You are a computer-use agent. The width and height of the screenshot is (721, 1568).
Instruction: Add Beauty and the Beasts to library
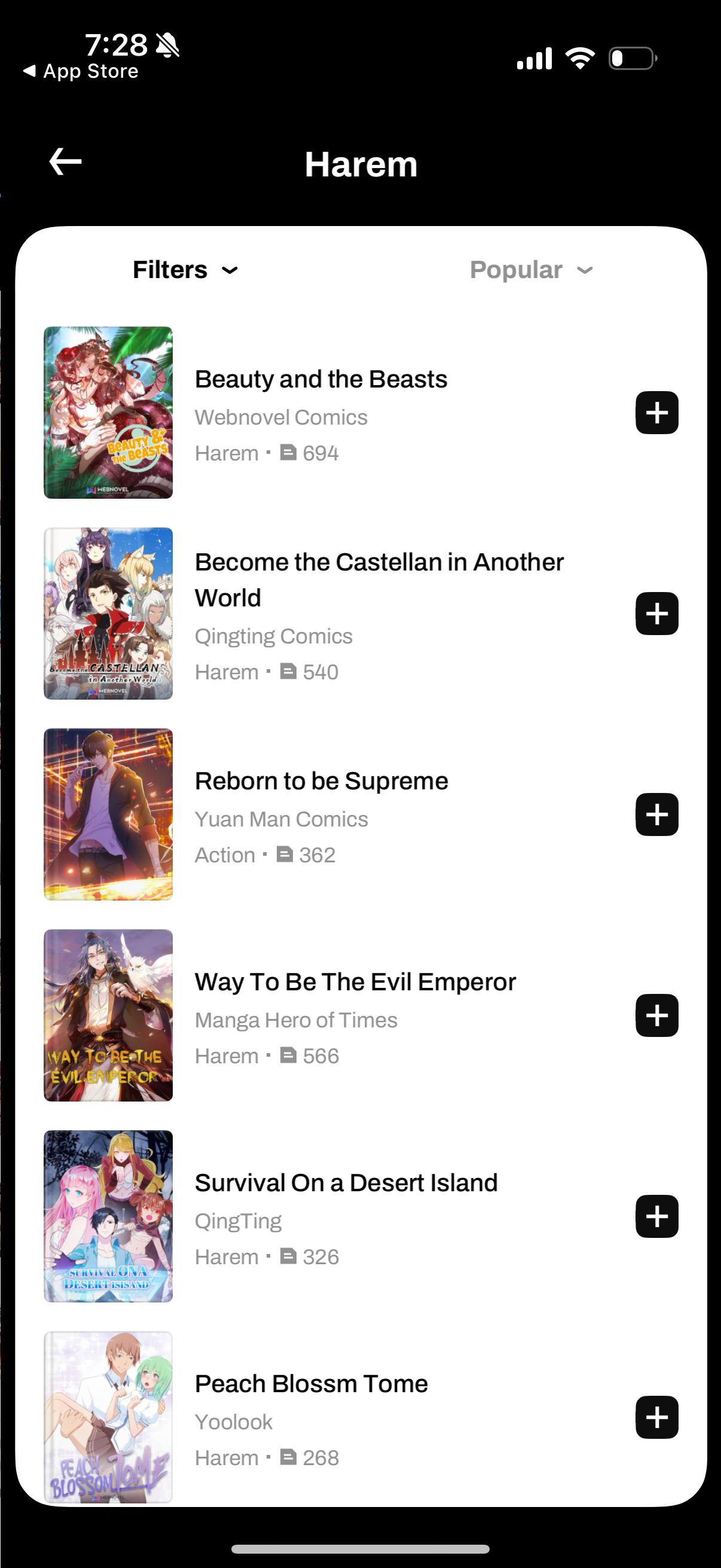click(656, 413)
